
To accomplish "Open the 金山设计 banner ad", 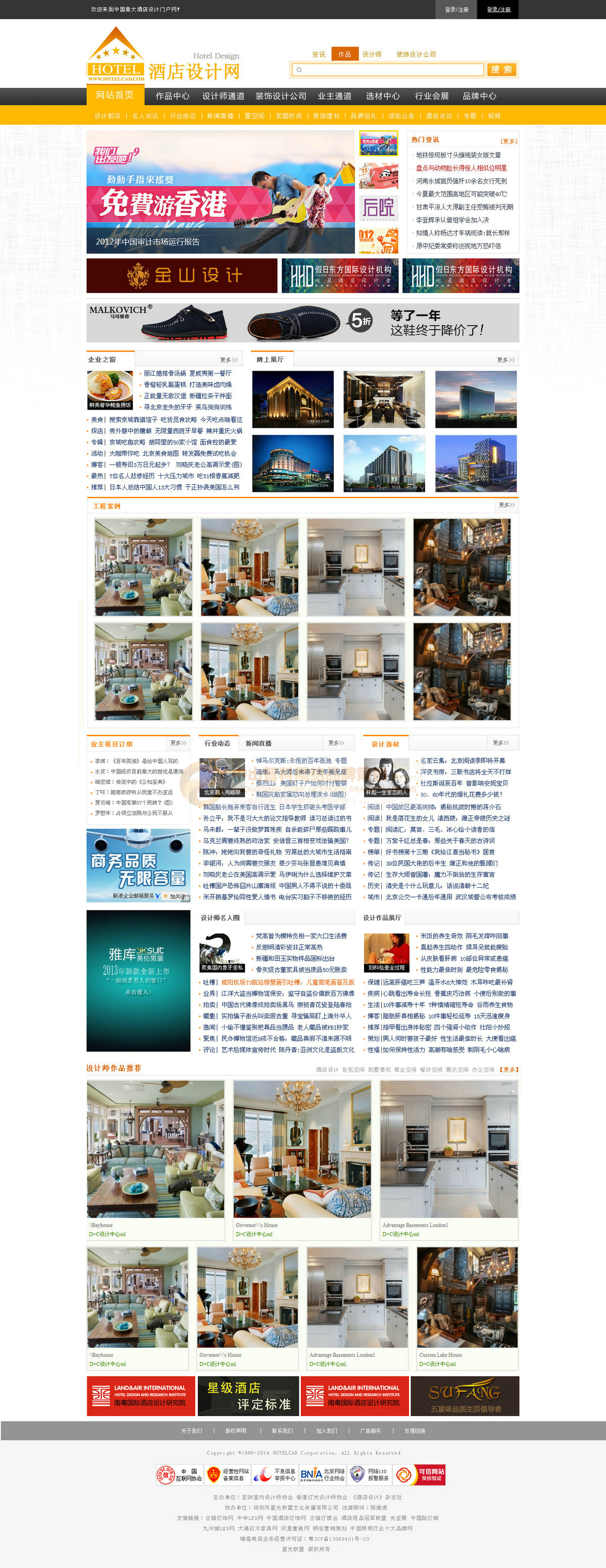I will click(182, 276).
